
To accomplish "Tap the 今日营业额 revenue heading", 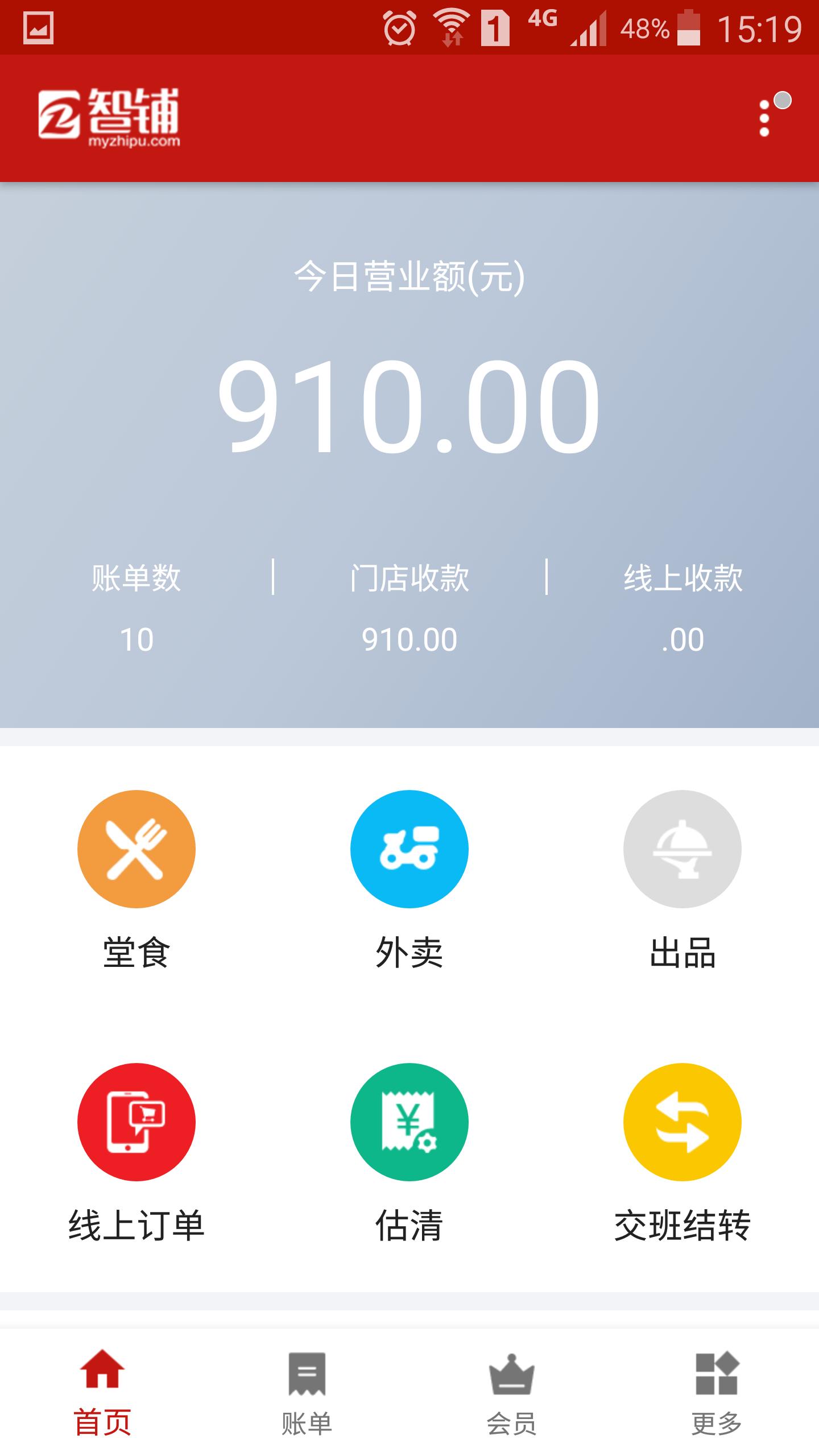I will coord(408,279).
